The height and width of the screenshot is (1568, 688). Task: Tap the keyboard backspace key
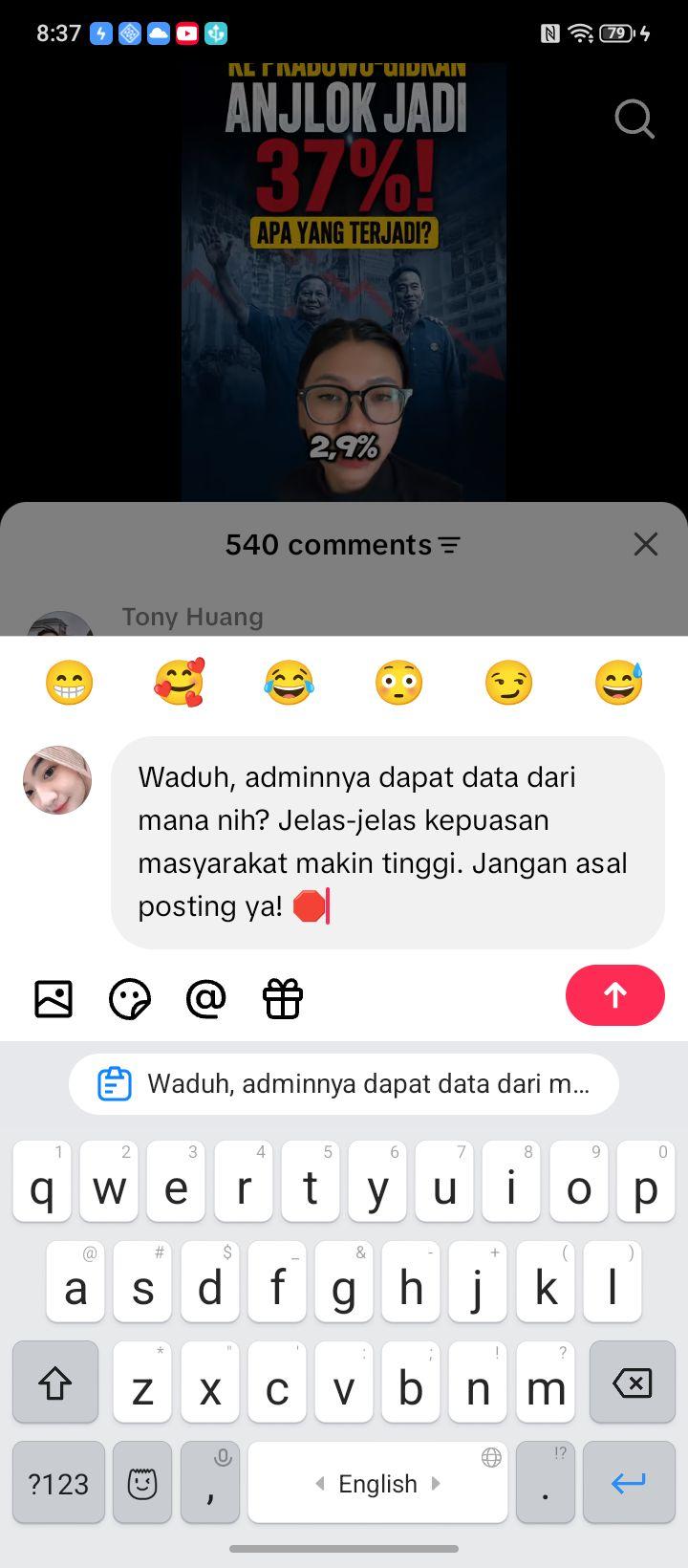pyautogui.click(x=632, y=1383)
